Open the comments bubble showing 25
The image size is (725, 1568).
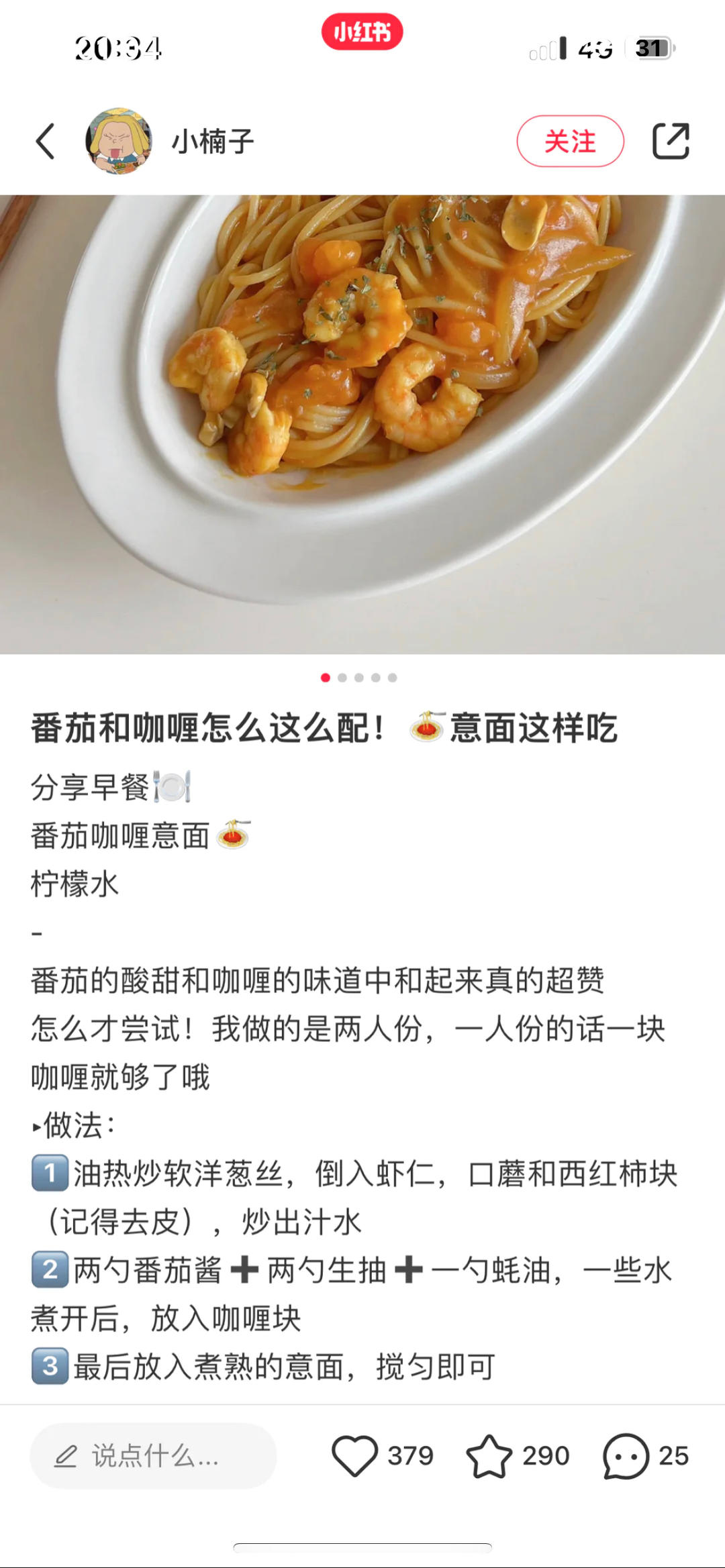[626, 1456]
